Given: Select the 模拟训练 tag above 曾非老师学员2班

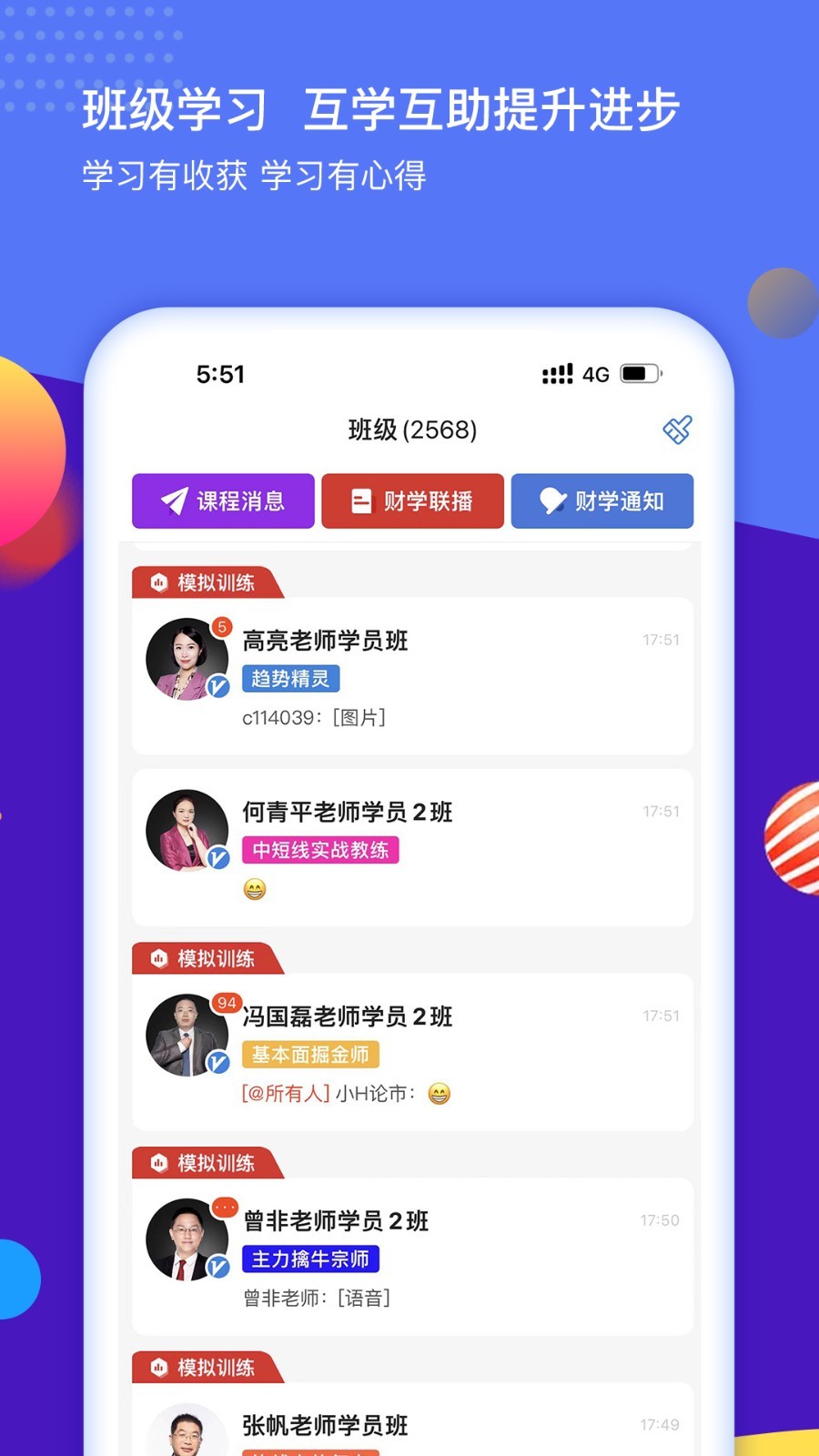Looking at the screenshot, I should (x=207, y=1162).
